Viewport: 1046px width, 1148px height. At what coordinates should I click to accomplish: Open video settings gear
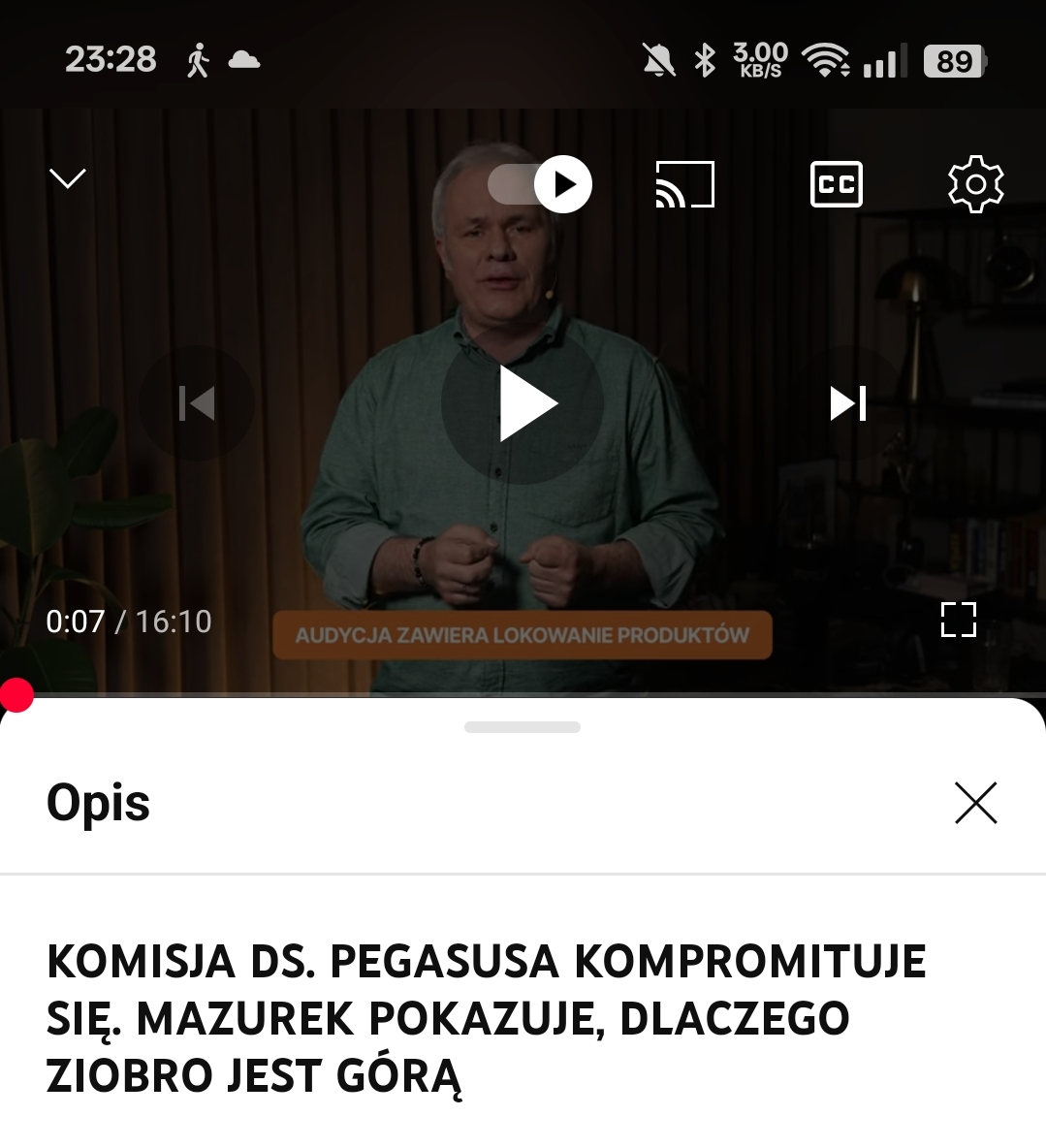tap(975, 184)
